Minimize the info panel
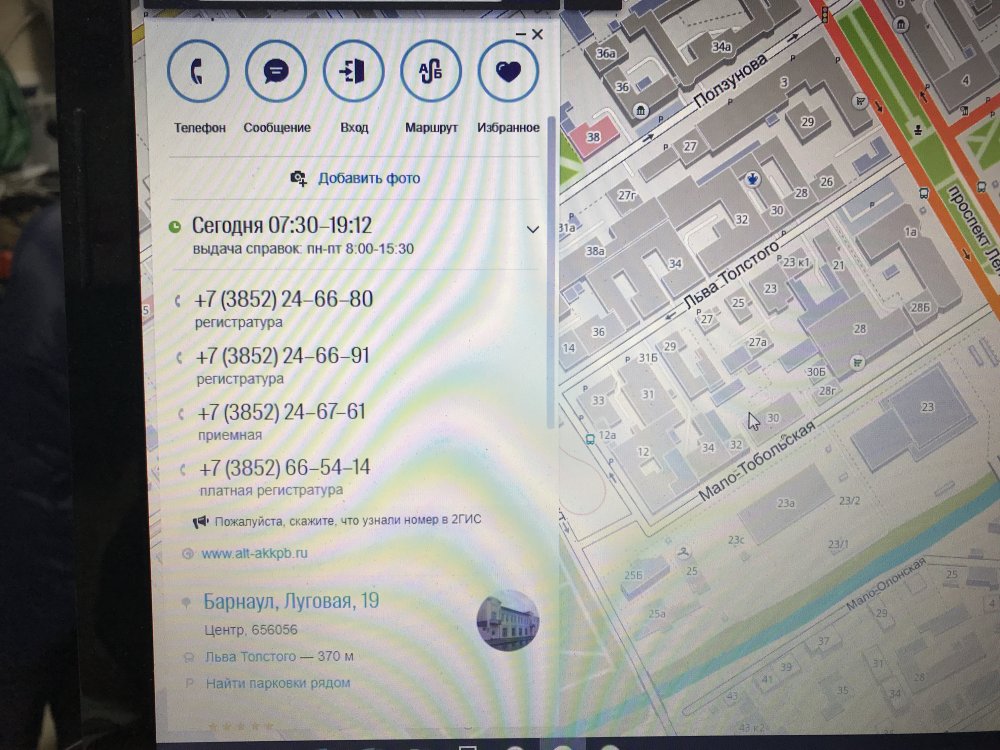This screenshot has height=750, width=1000. point(520,35)
